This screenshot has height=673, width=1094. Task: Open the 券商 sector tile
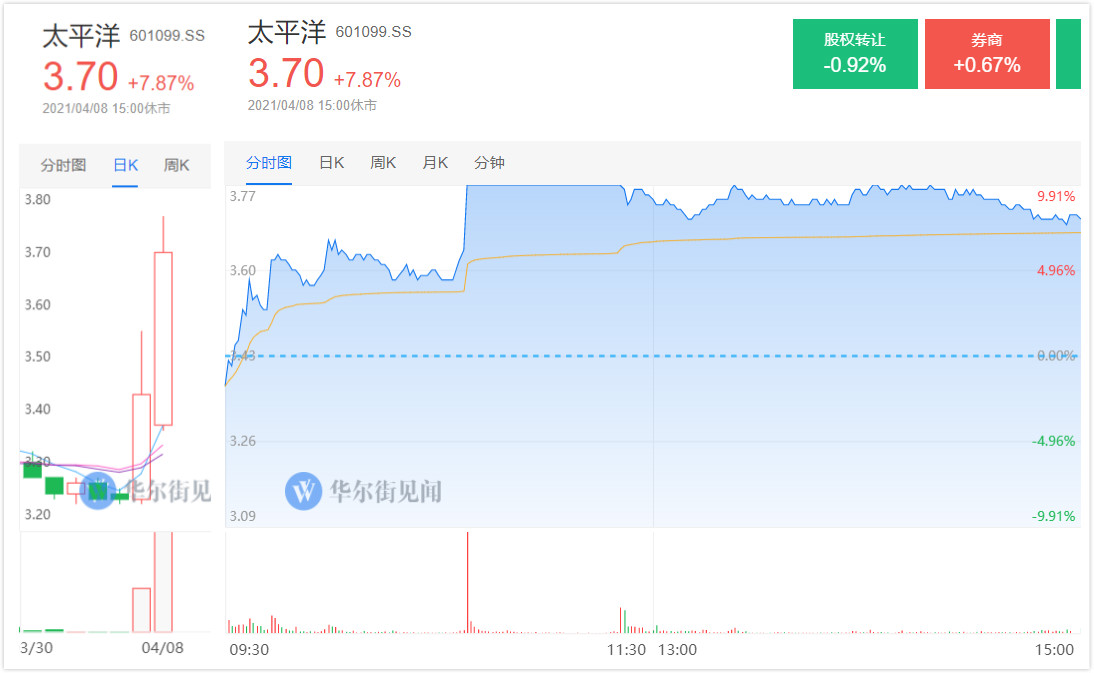click(987, 54)
